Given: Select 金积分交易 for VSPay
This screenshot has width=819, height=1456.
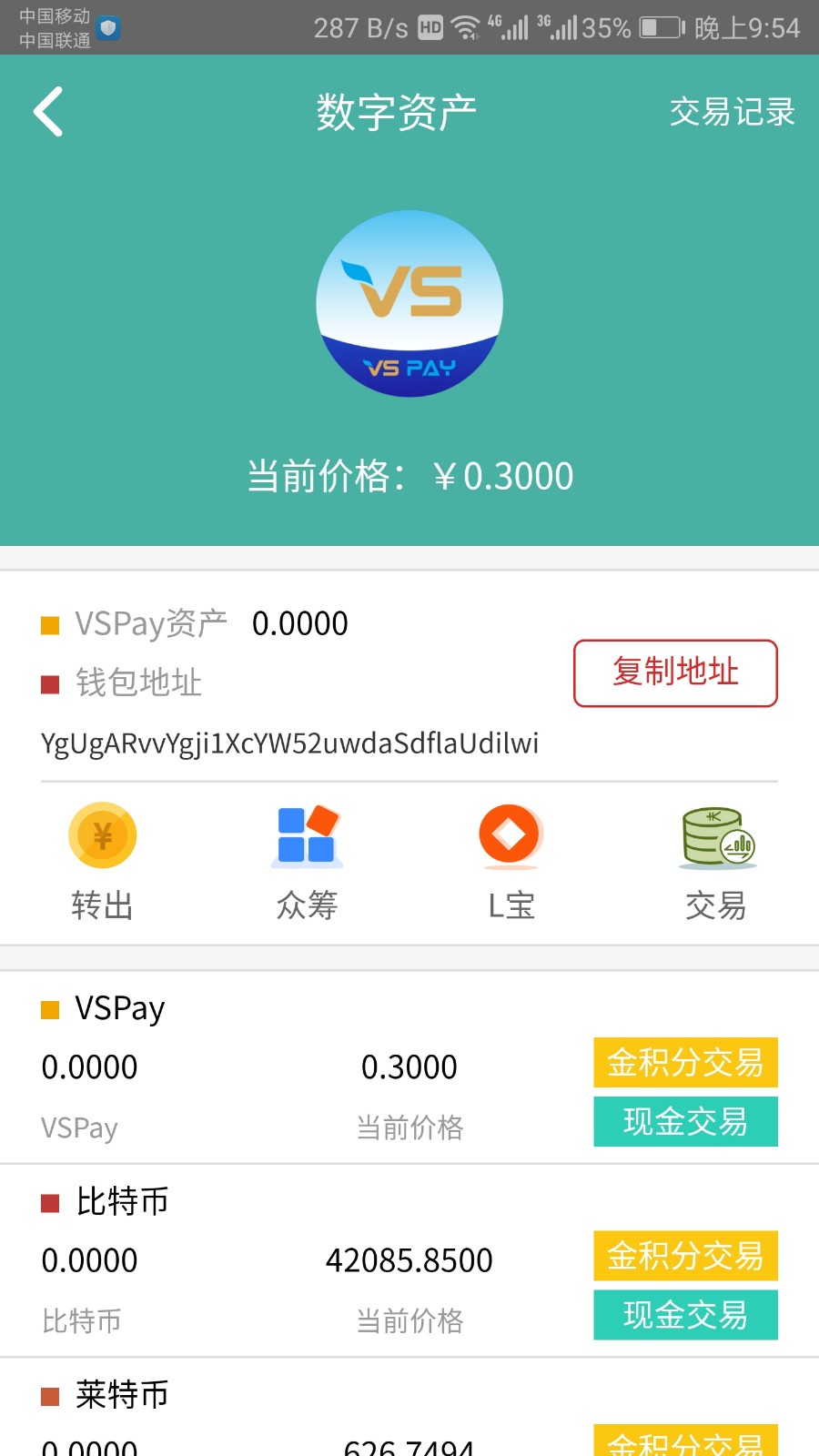Looking at the screenshot, I should point(686,1062).
